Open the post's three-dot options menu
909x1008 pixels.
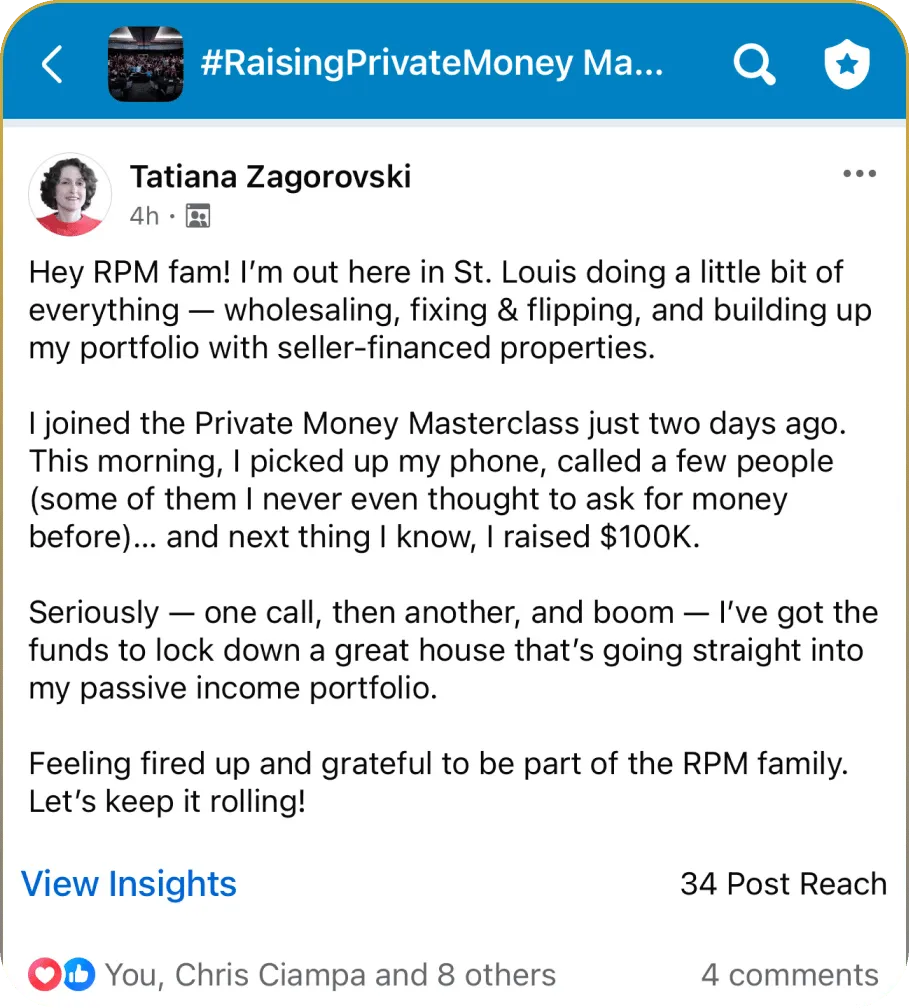859,174
